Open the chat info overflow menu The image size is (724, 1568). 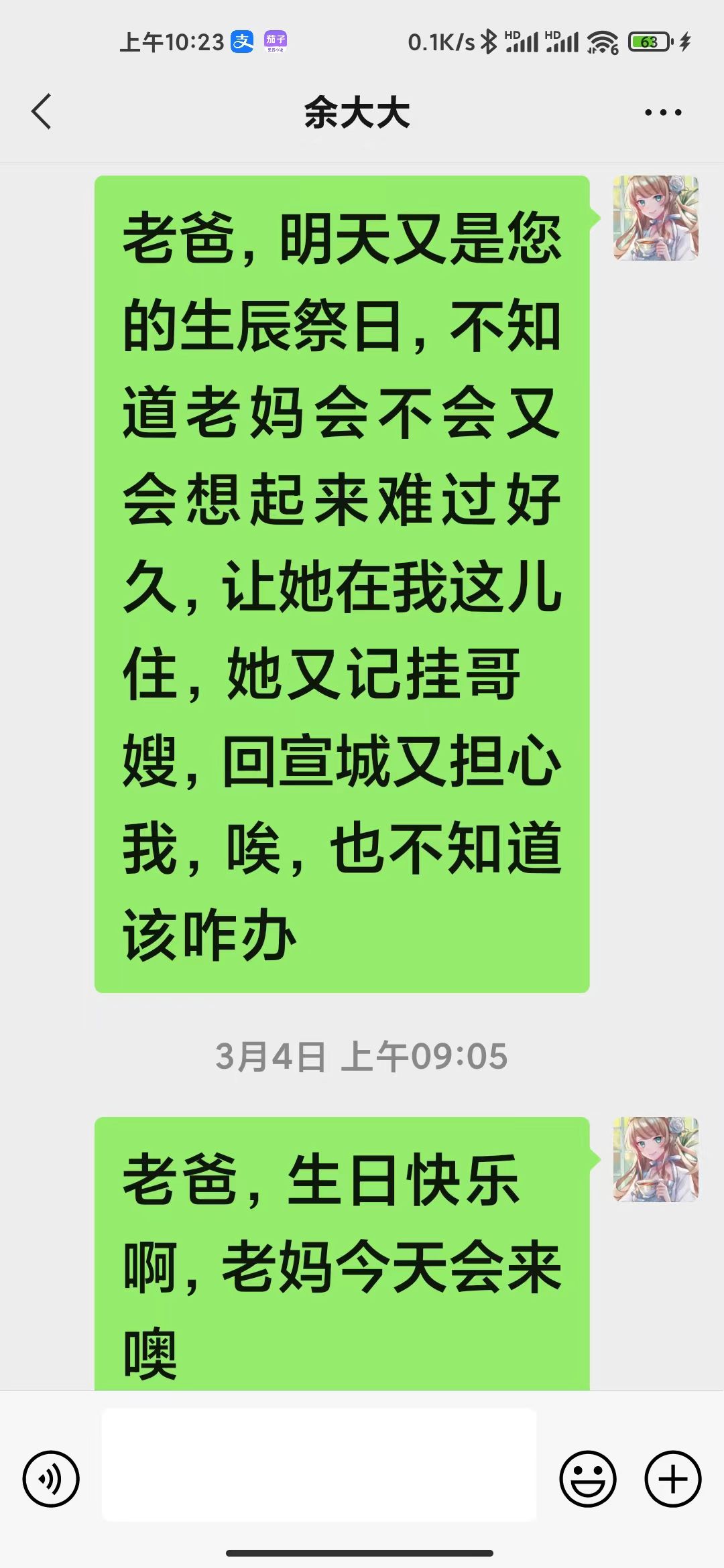(x=662, y=113)
